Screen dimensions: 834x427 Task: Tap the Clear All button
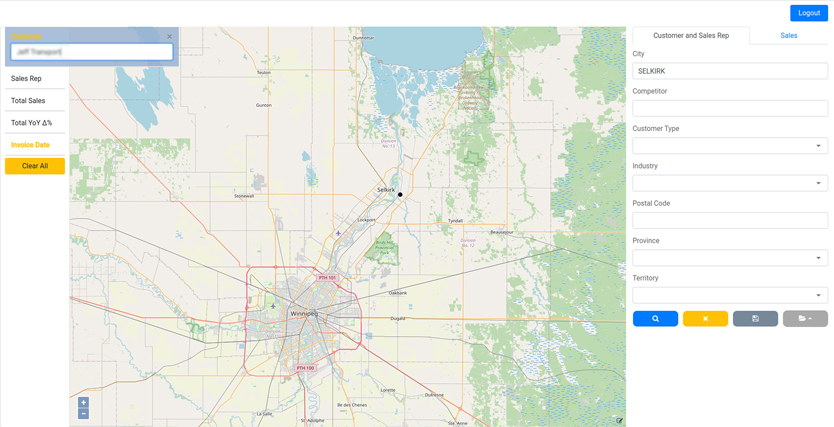pyautogui.click(x=35, y=166)
